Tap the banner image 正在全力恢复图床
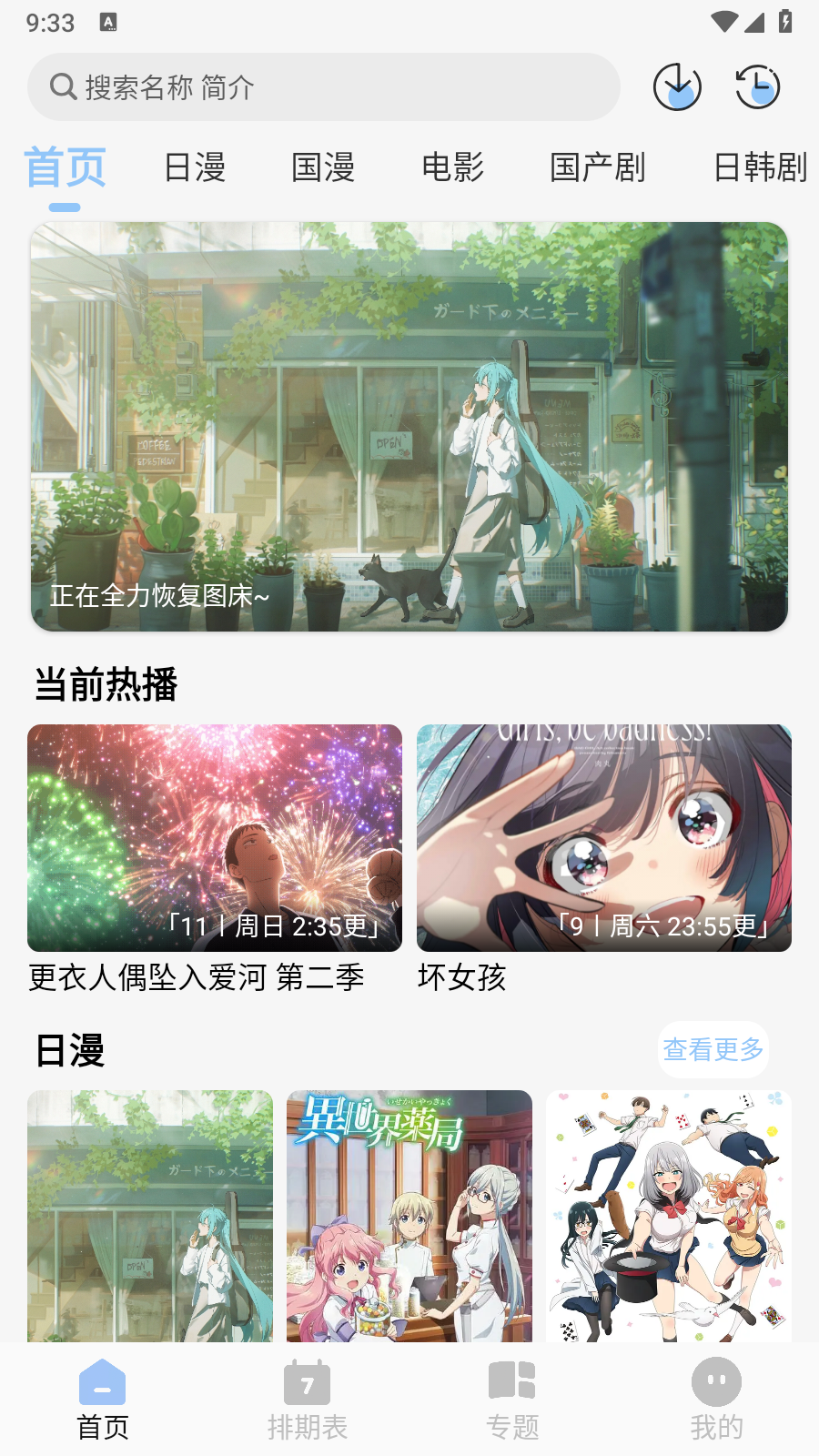Screen dimensions: 819x1456 (409, 426)
